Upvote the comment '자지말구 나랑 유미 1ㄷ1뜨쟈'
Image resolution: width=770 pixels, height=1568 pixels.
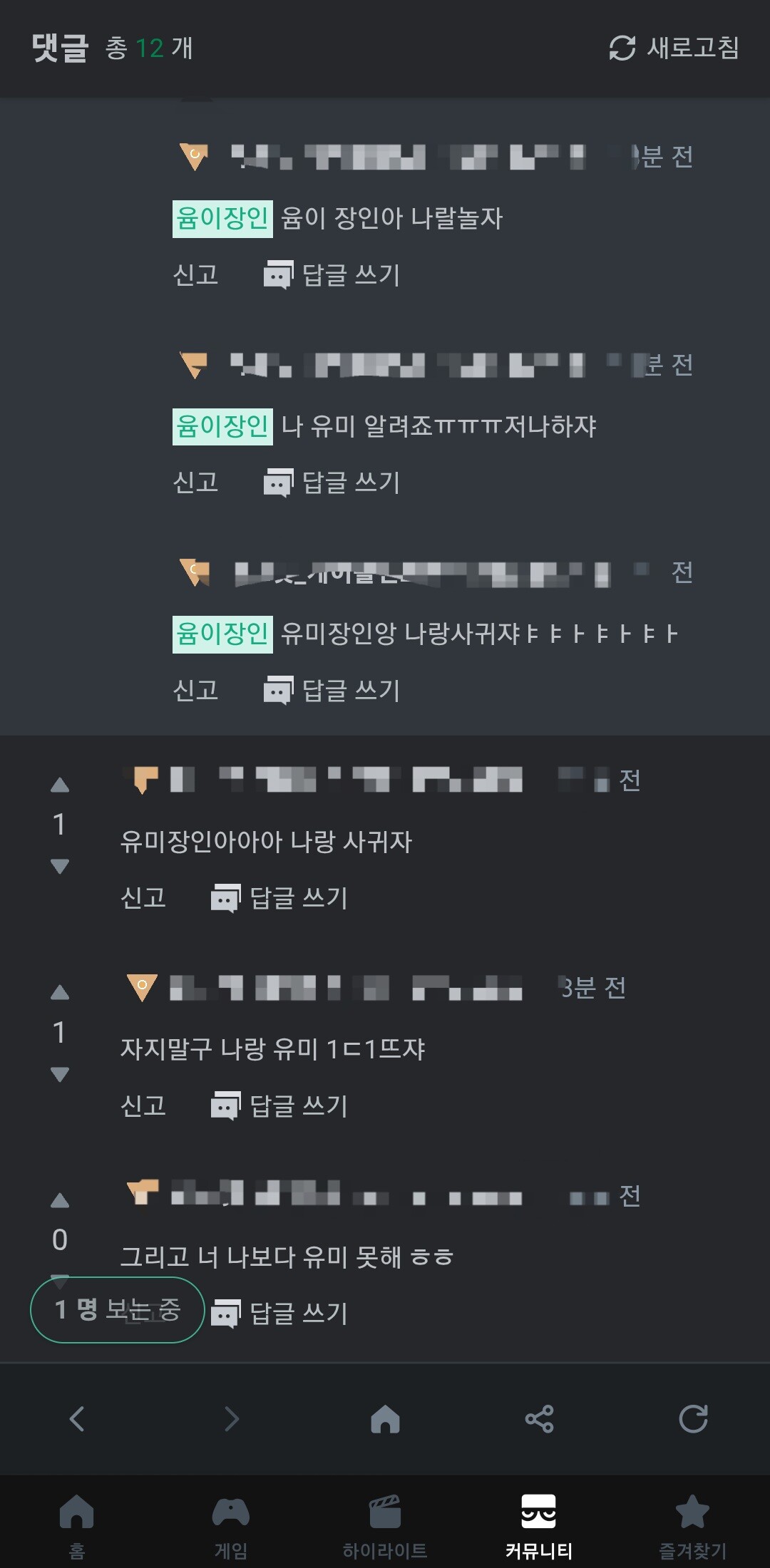point(60,993)
